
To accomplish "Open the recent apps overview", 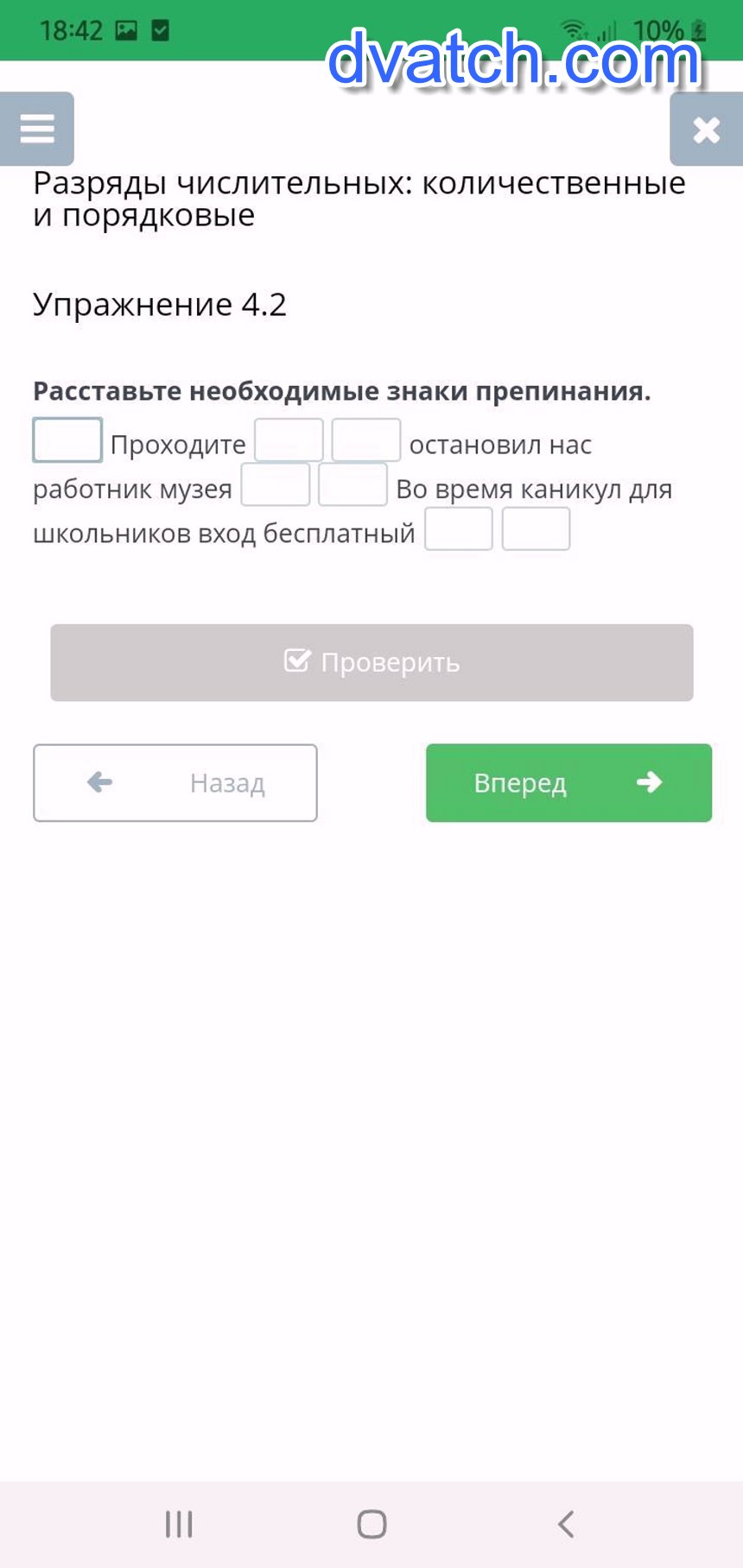I will pos(179,1524).
